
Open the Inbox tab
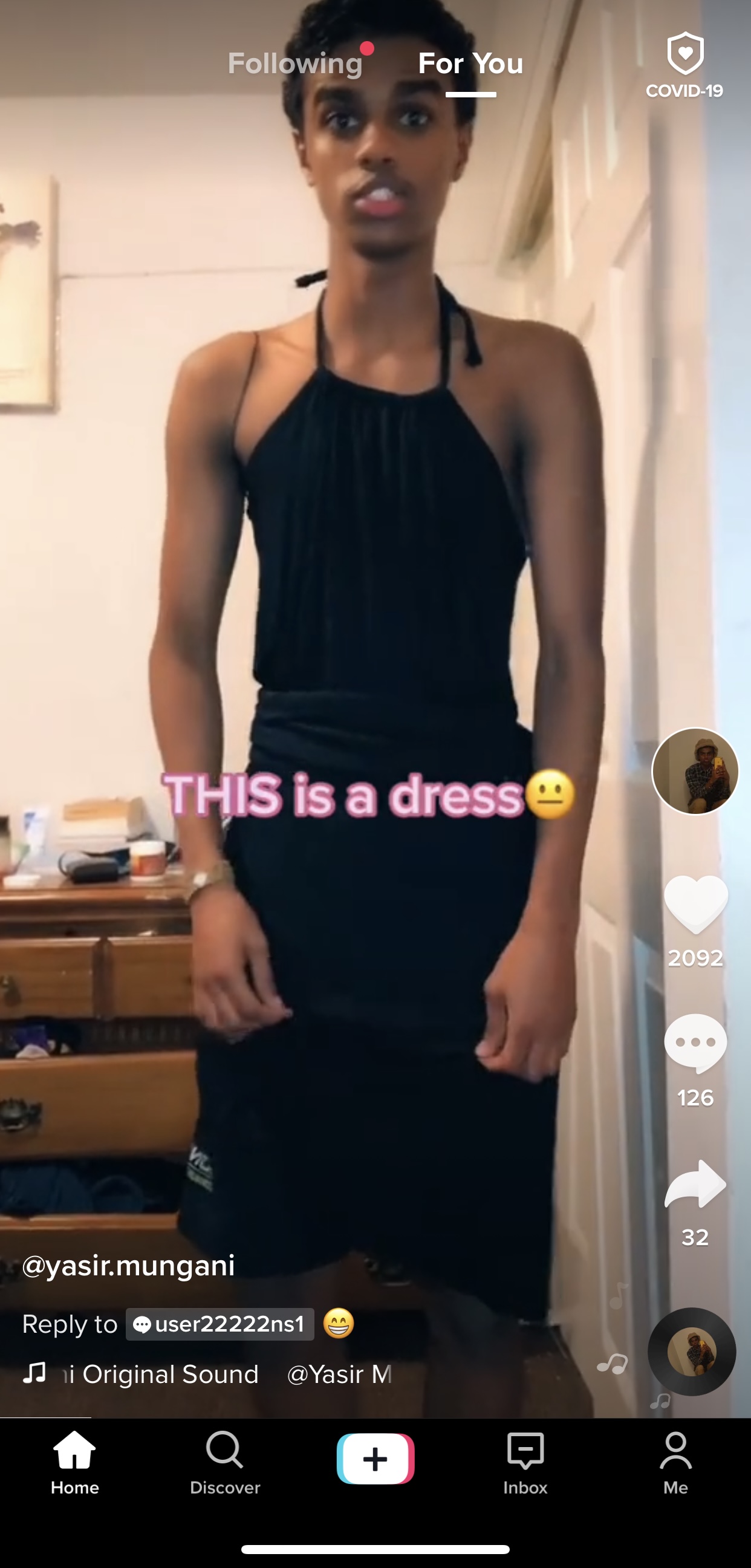525,1462
